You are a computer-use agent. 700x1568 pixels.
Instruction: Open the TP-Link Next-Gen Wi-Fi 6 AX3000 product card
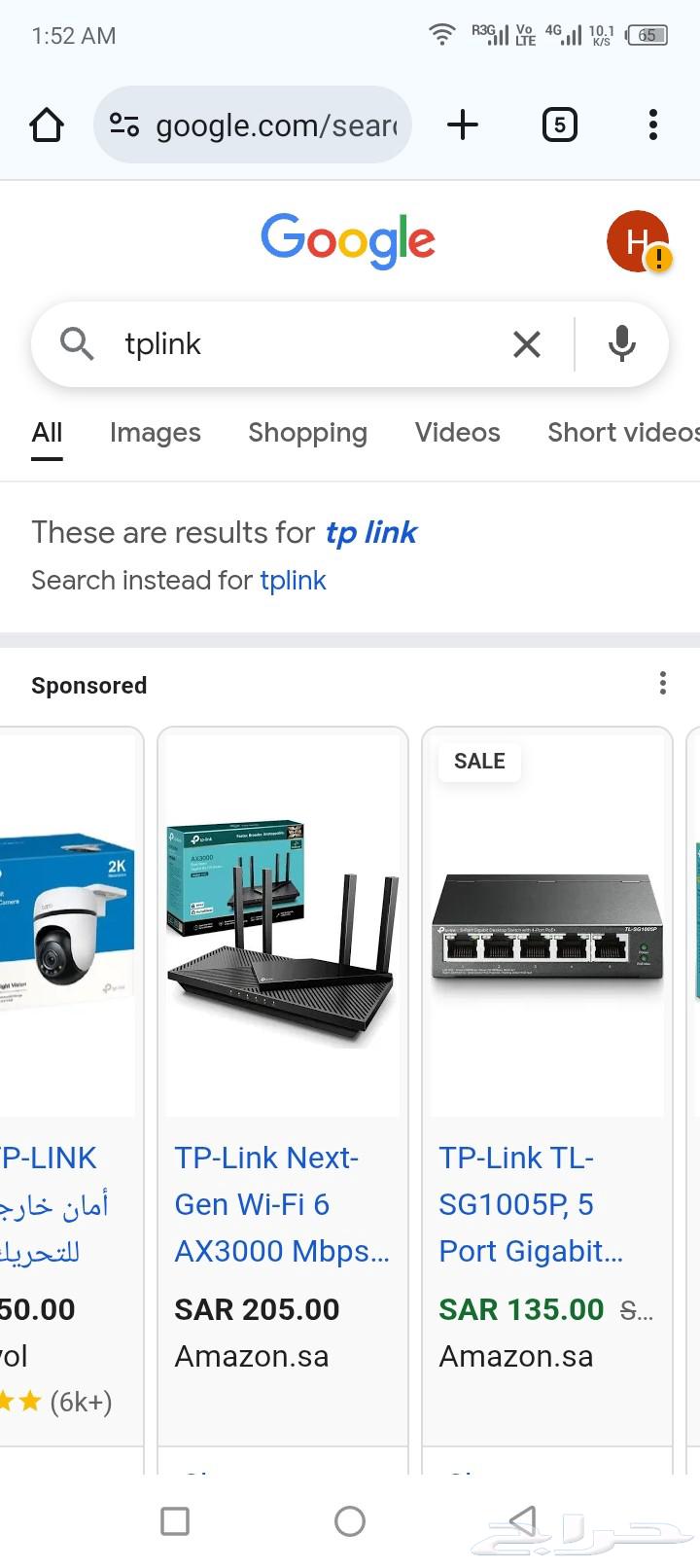pos(282,1070)
